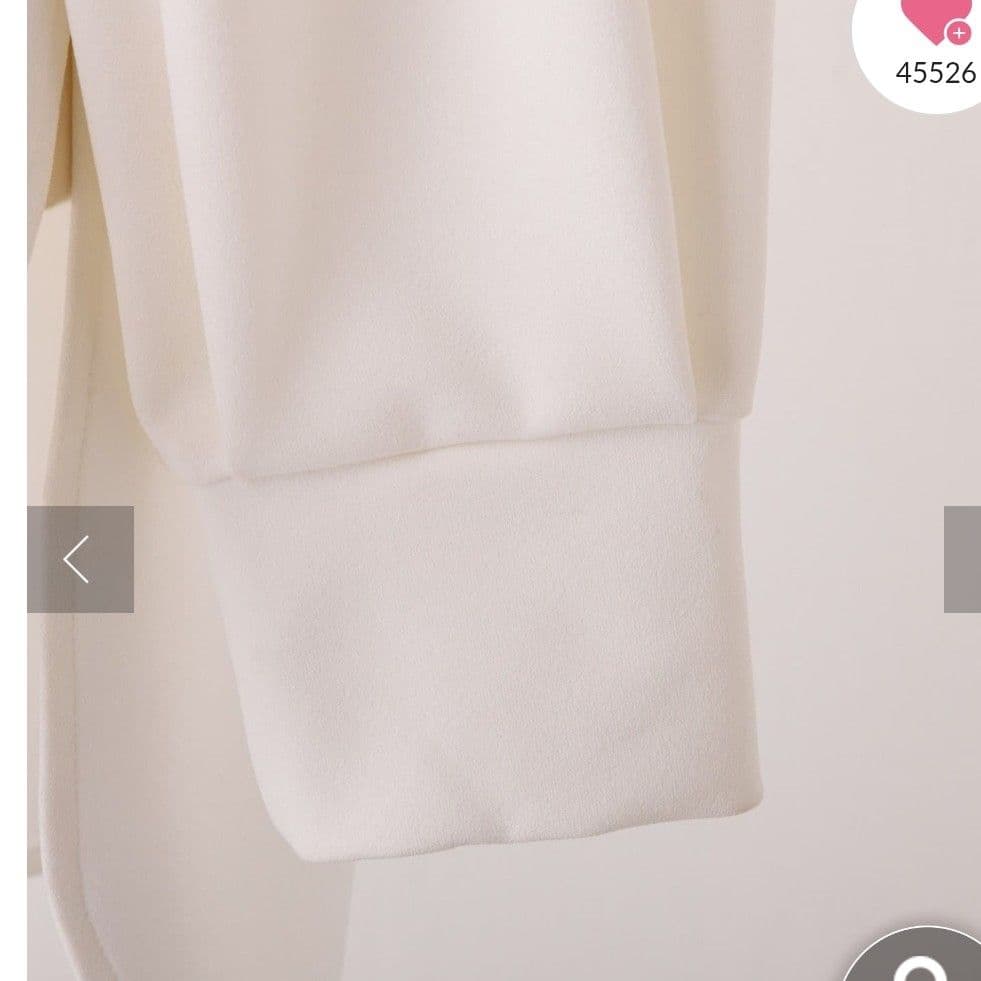Screen dimensions: 981x981
Task: Go to the next product photo
Action: 963,559
